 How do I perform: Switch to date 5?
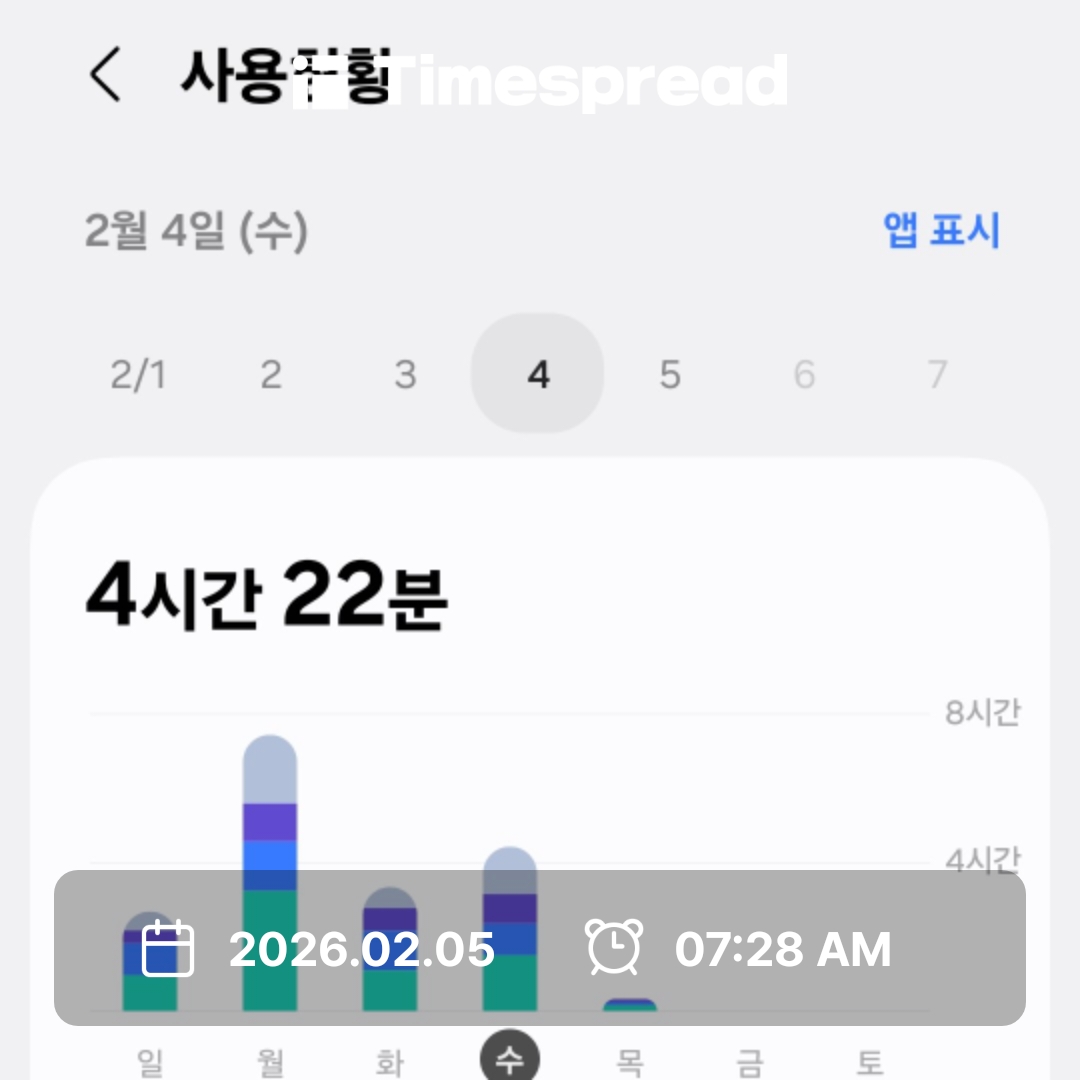pyautogui.click(x=670, y=375)
